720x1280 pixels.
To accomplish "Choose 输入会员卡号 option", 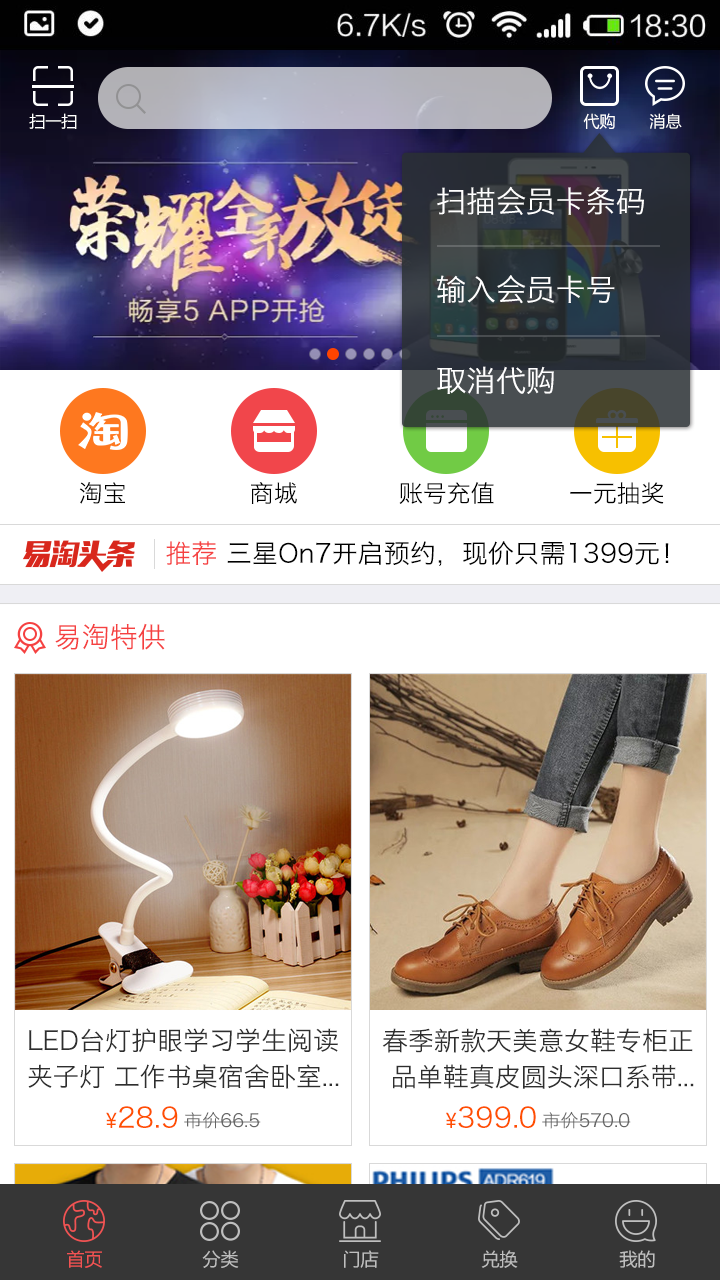I will pos(525,291).
